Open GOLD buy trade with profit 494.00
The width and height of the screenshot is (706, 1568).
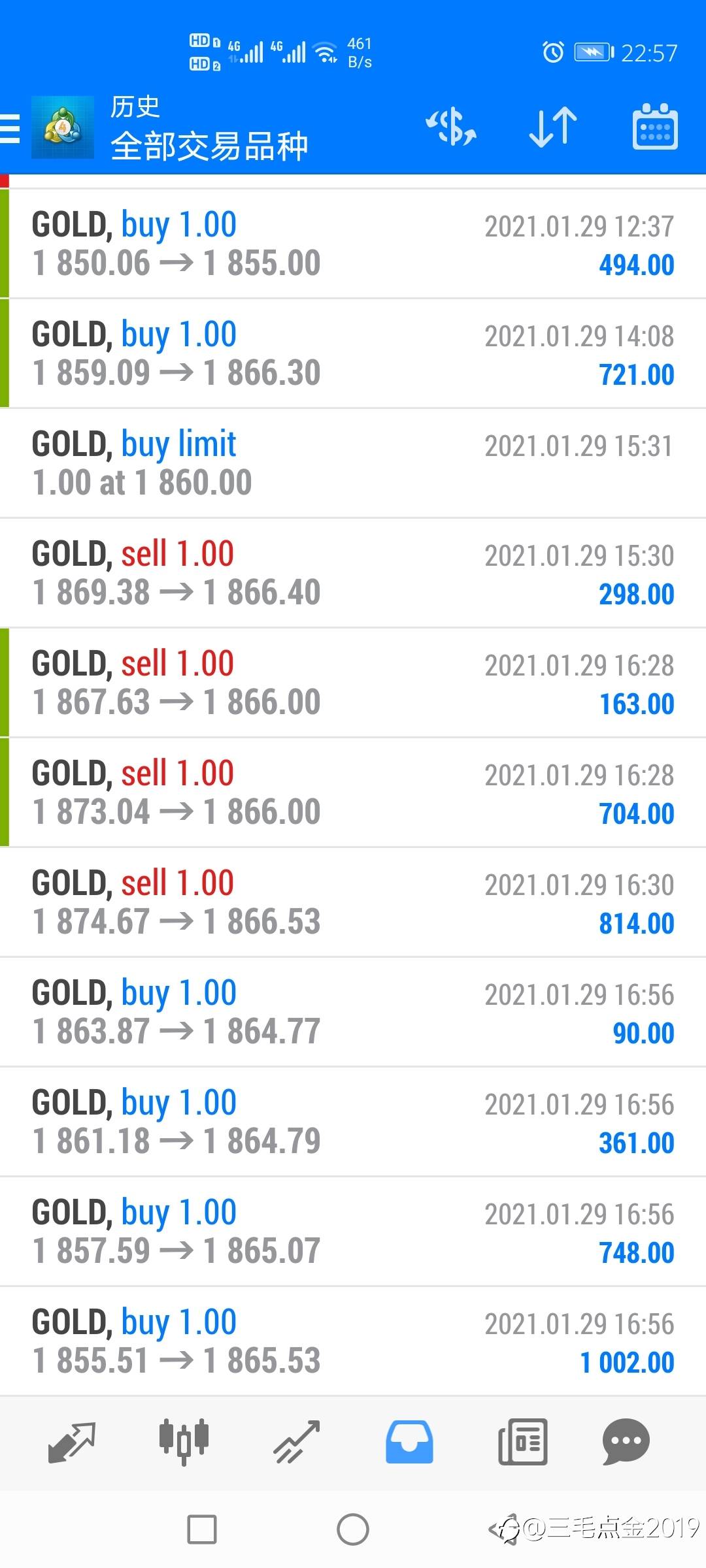pyautogui.click(x=353, y=244)
